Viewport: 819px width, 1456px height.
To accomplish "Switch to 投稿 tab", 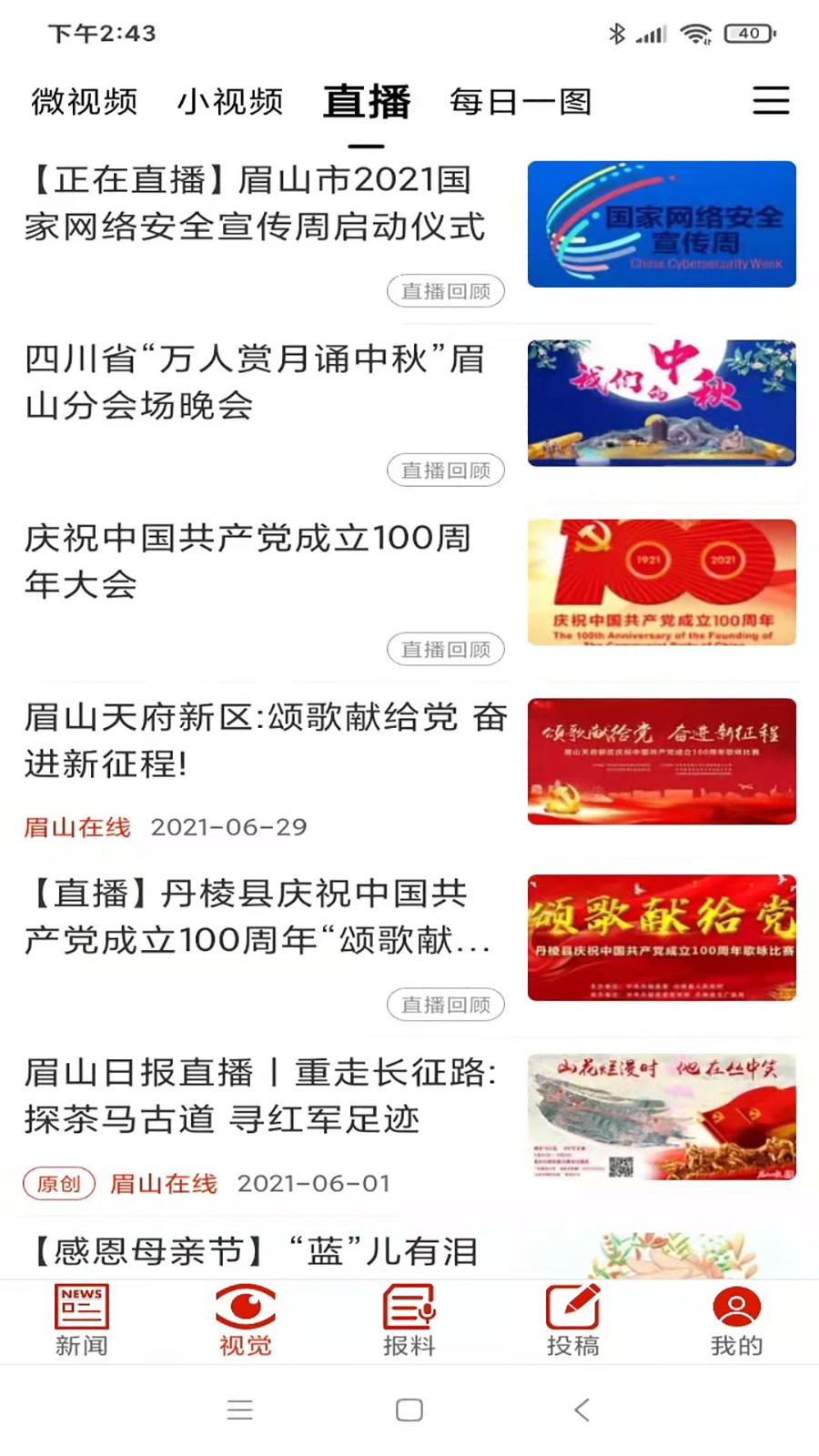I will (x=572, y=1320).
